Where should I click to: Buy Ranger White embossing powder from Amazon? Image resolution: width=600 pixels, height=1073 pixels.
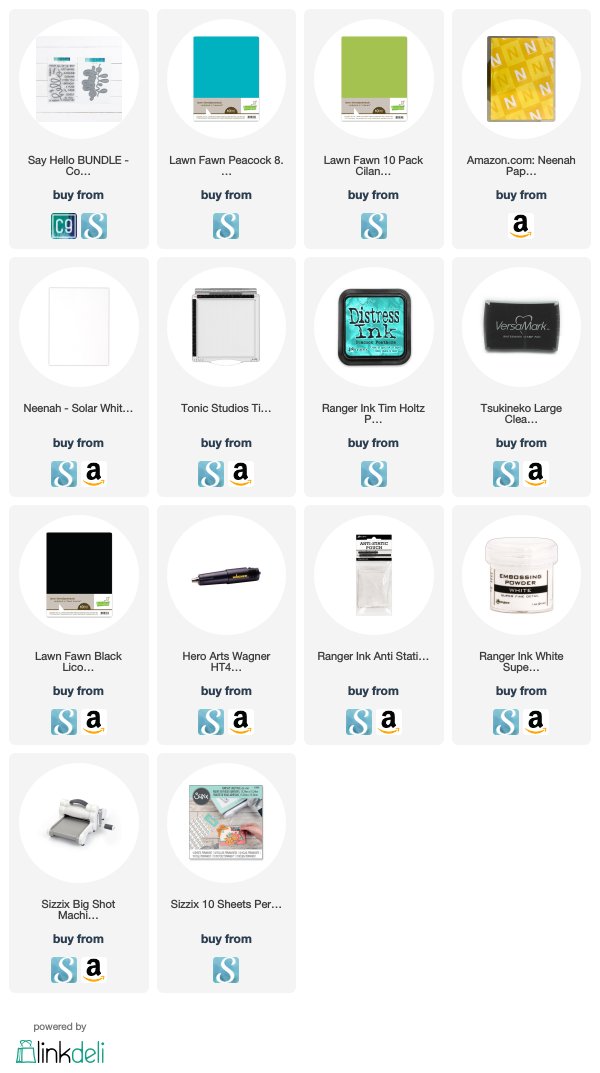click(536, 722)
